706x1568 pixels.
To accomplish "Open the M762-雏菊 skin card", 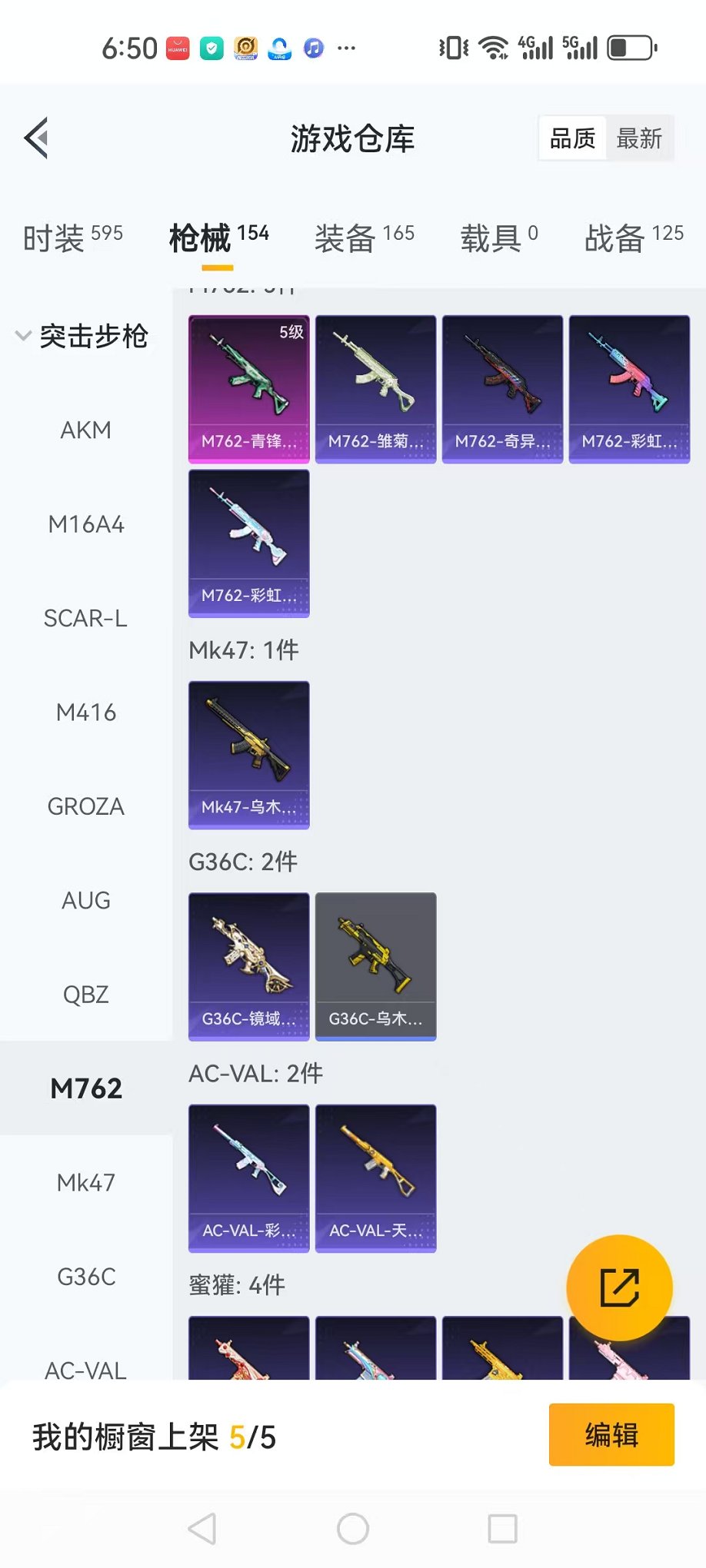I will tap(376, 388).
